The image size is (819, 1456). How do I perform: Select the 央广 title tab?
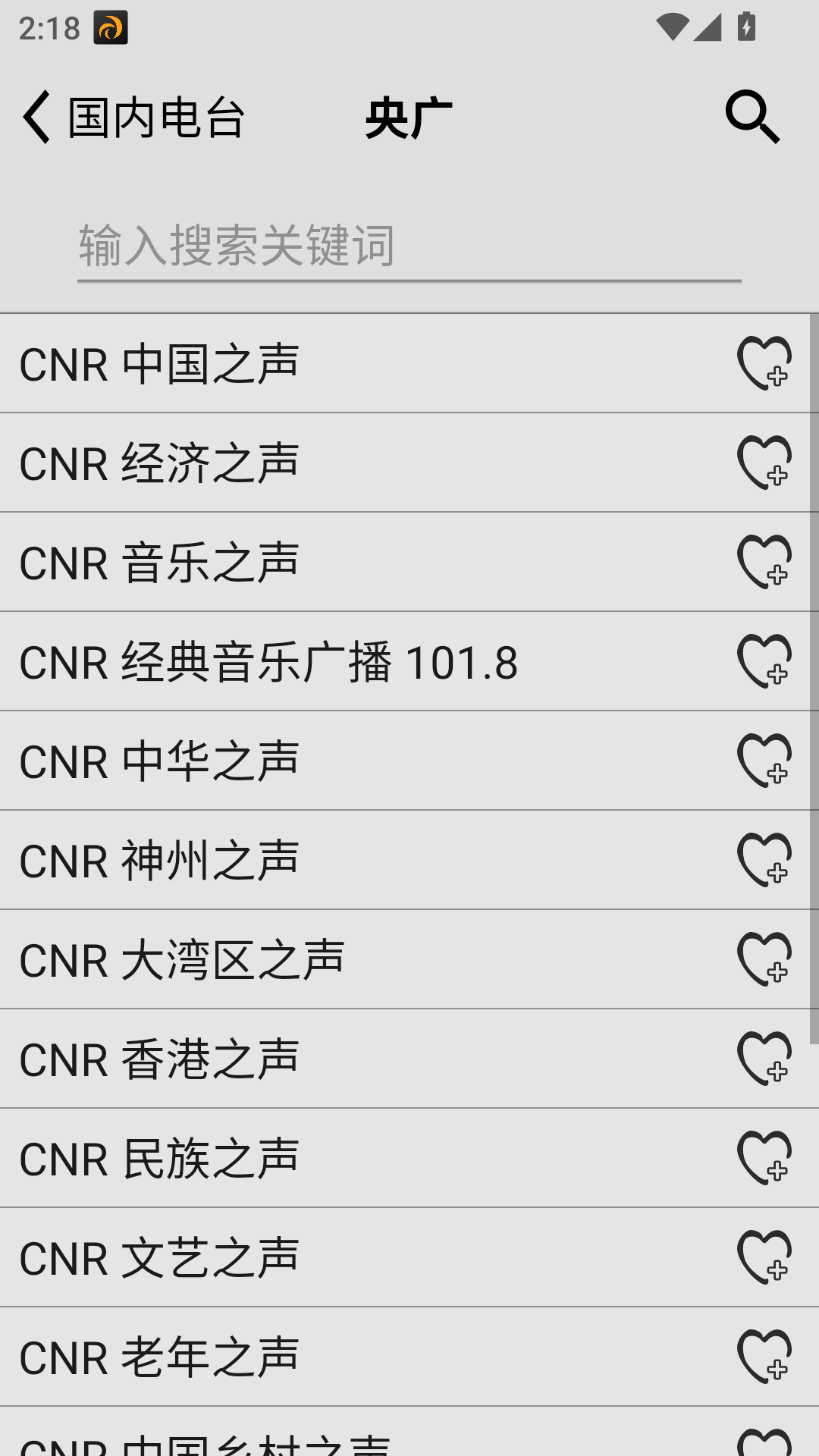pos(407,114)
